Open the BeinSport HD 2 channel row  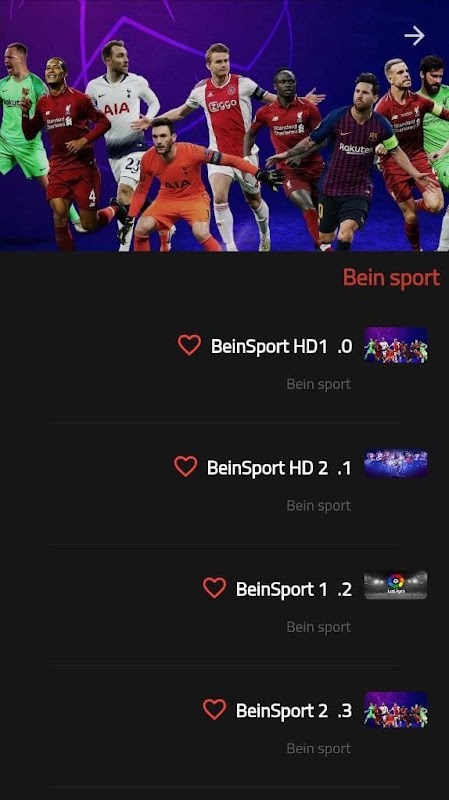224,483
